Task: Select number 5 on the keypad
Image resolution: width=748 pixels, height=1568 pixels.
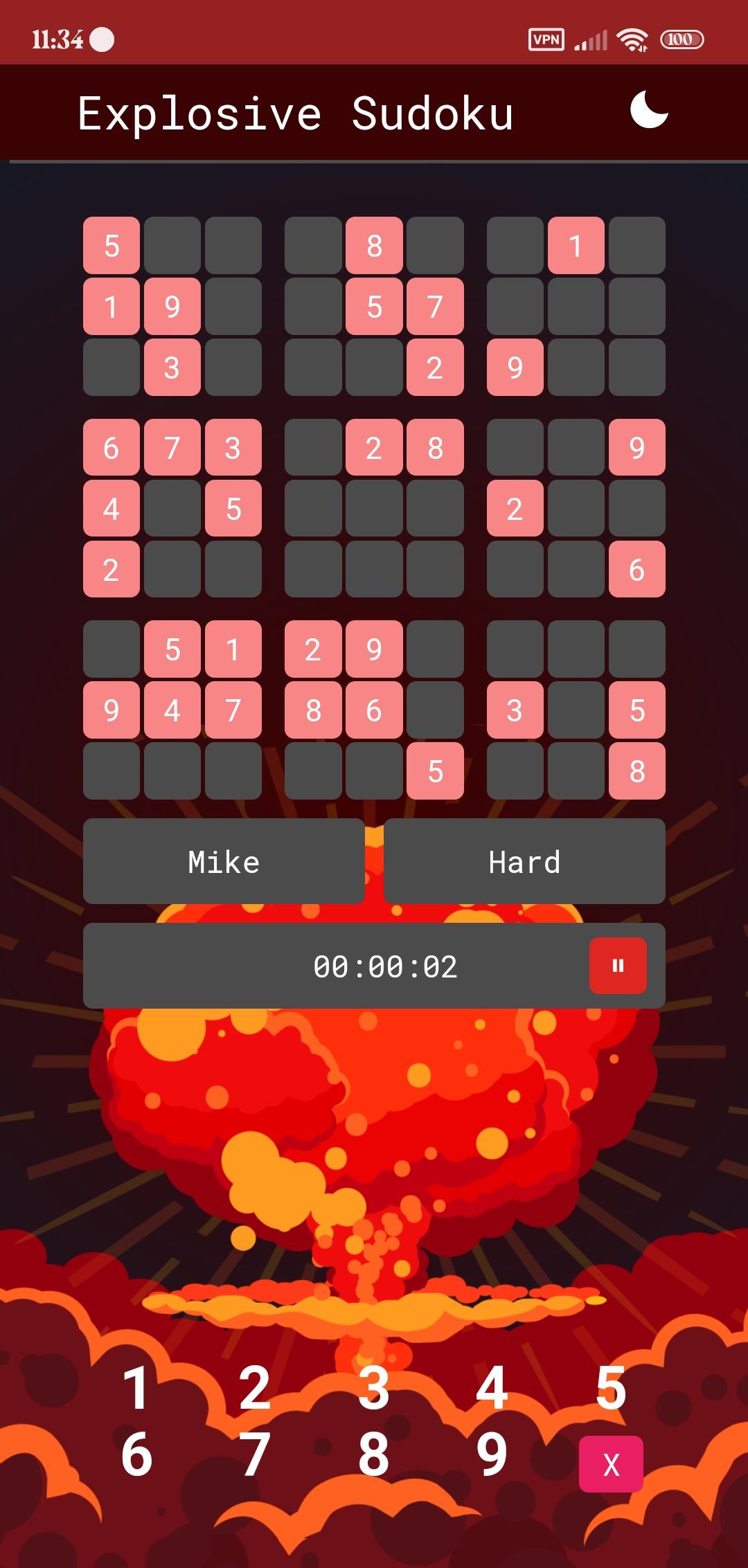Action: pyautogui.click(x=611, y=1388)
